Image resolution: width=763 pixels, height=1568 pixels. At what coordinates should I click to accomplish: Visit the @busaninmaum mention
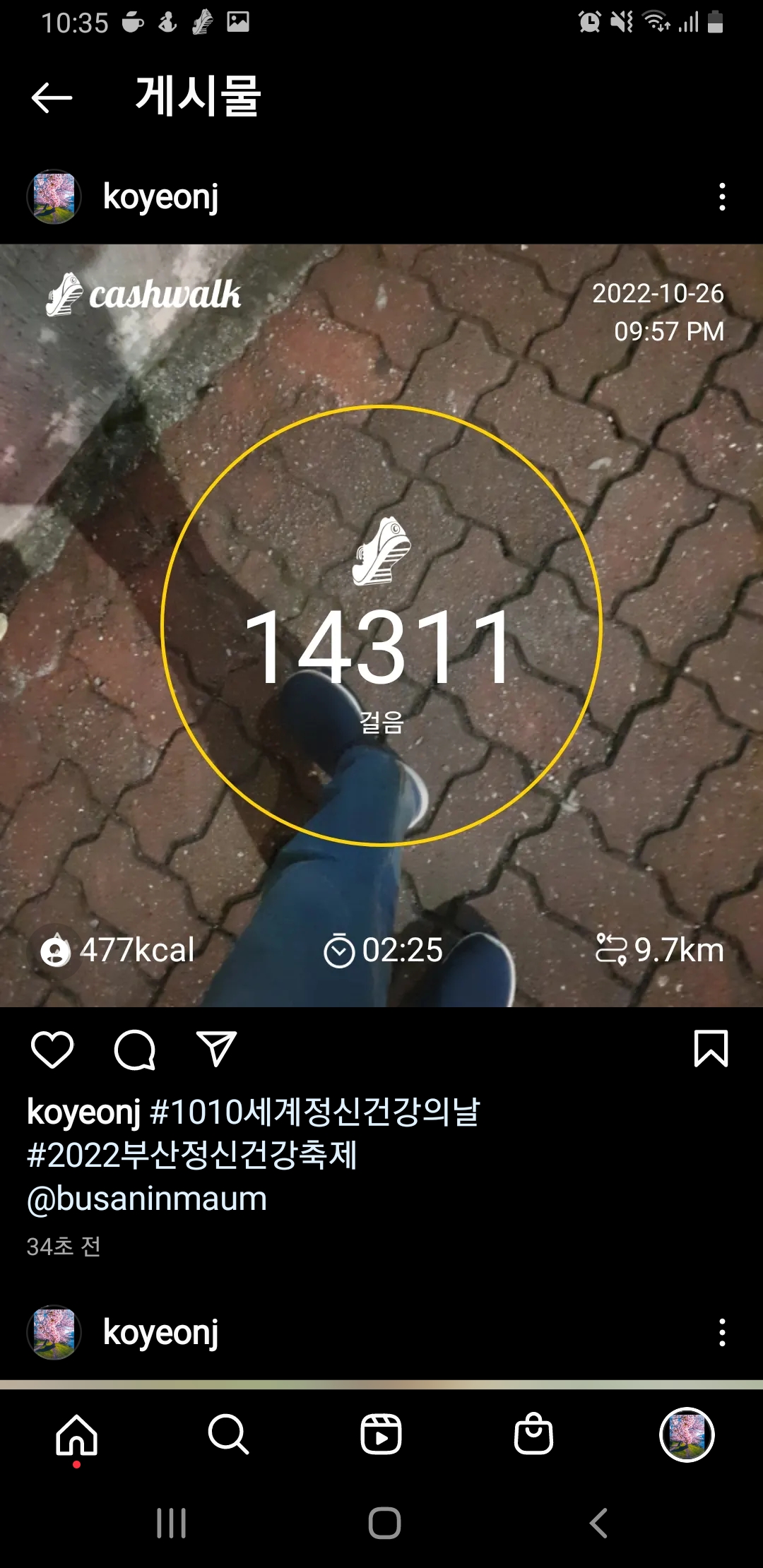pos(147,1199)
